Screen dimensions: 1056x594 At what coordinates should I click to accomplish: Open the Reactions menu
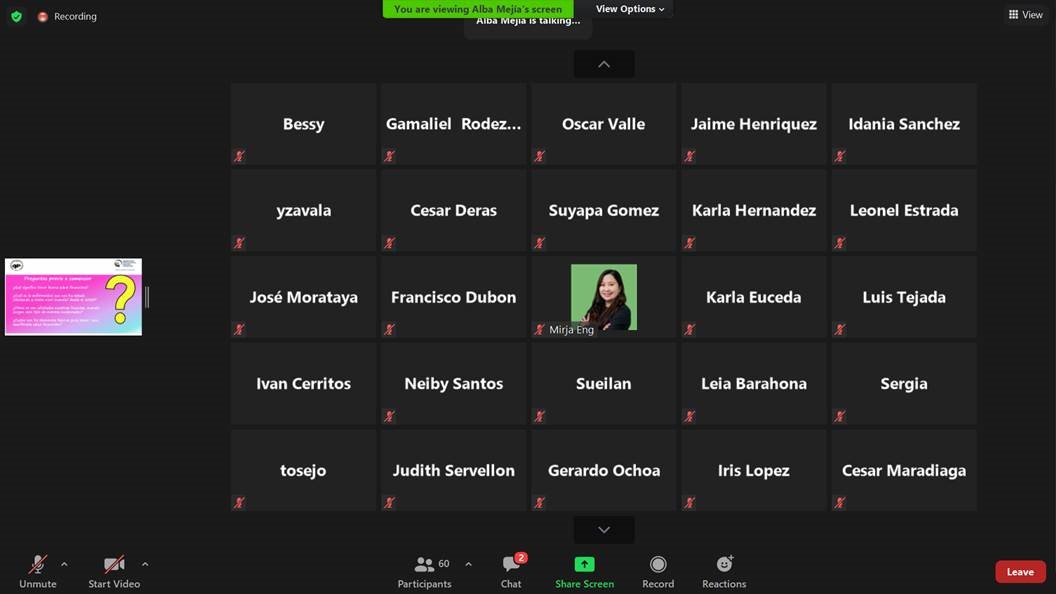pyautogui.click(x=724, y=571)
